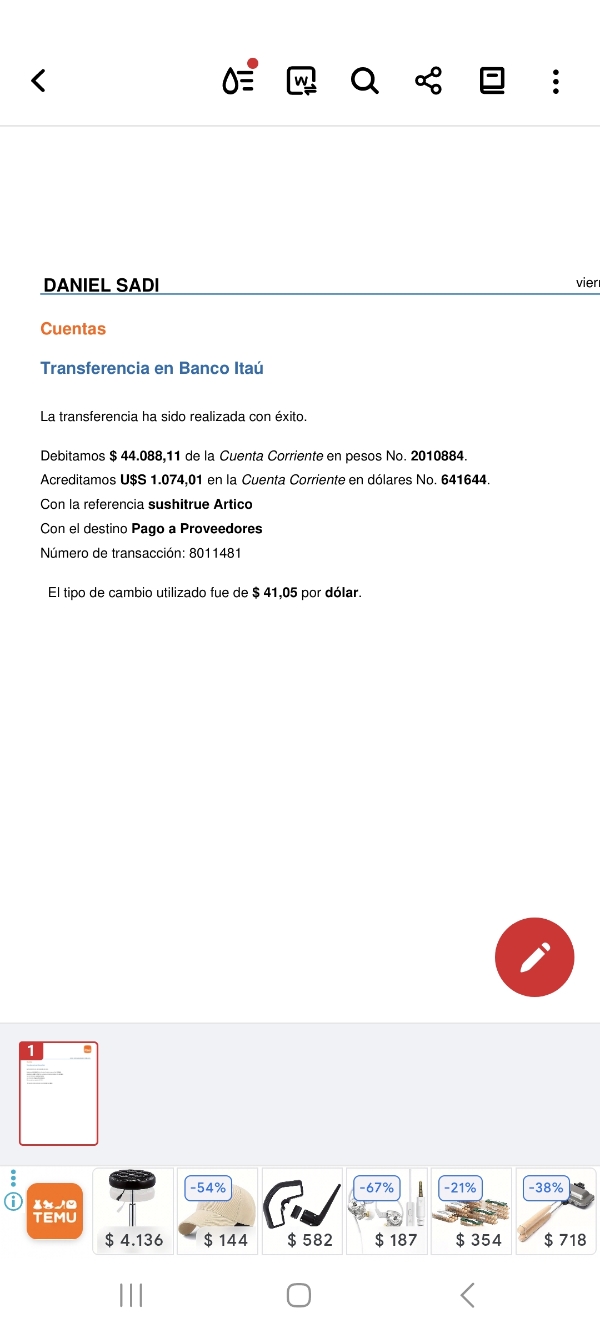Select the page 1 thumbnail
This screenshot has width=600, height=1333.
(59, 1093)
